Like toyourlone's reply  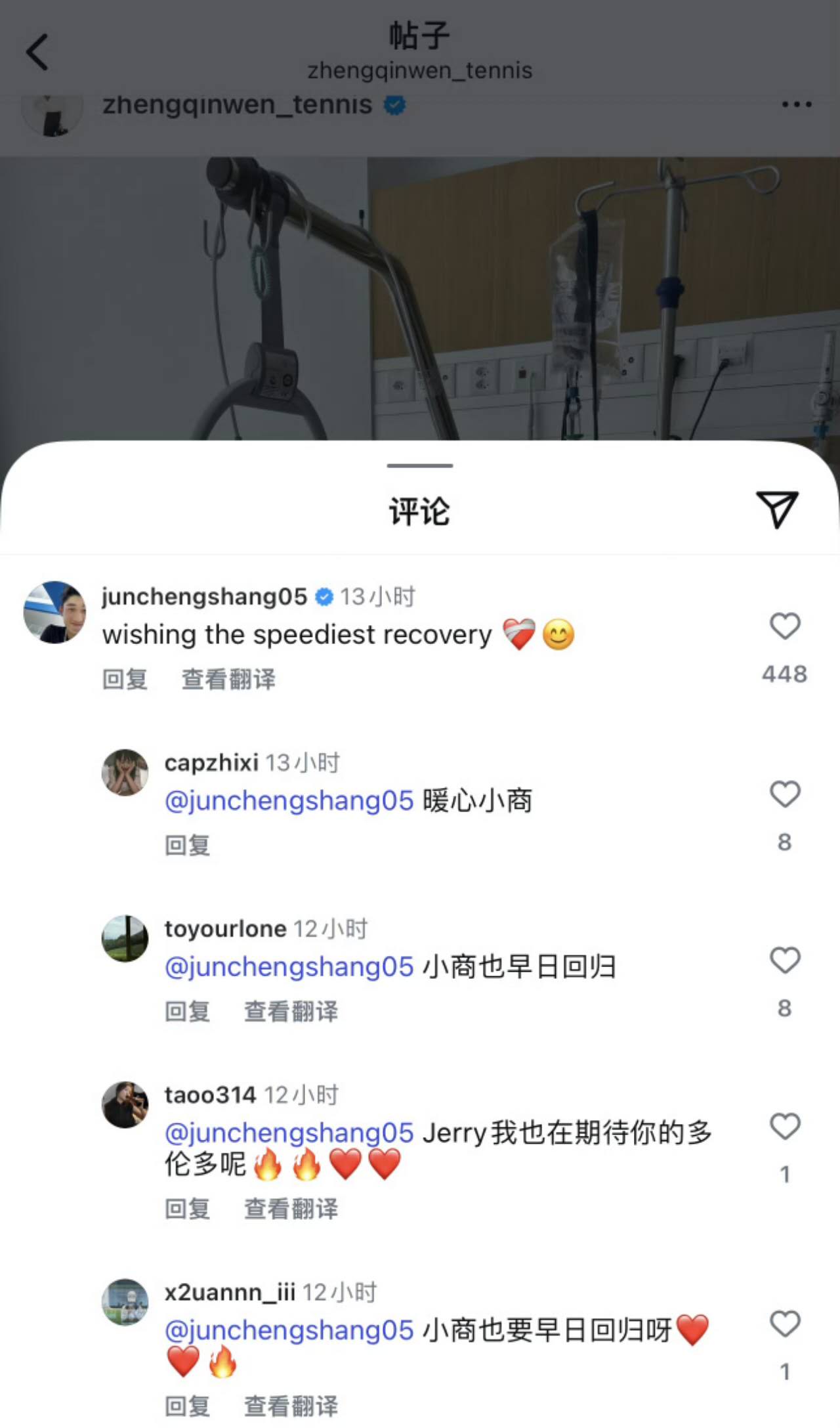[x=784, y=960]
